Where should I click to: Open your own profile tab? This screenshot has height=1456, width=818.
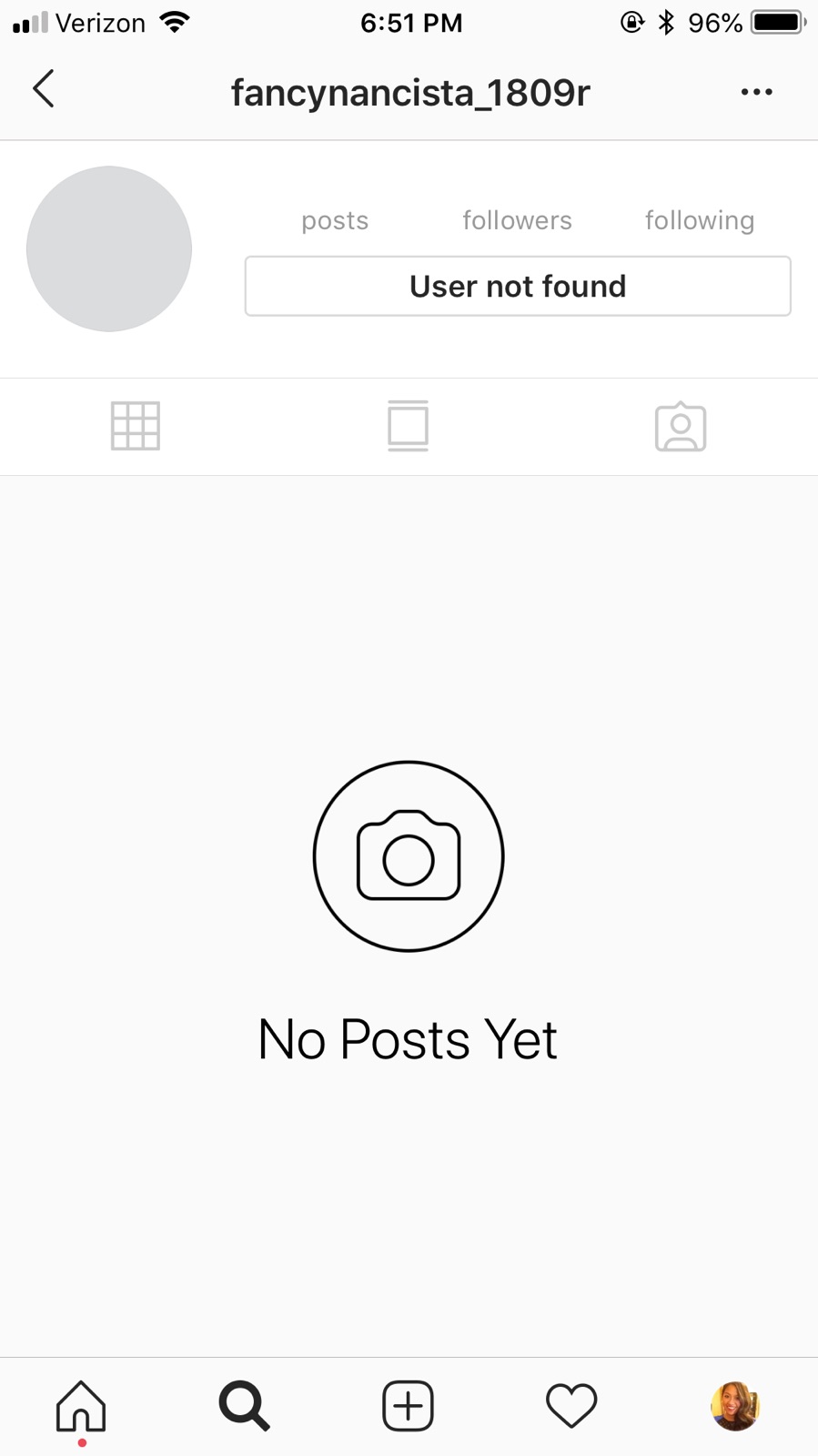(x=734, y=1406)
